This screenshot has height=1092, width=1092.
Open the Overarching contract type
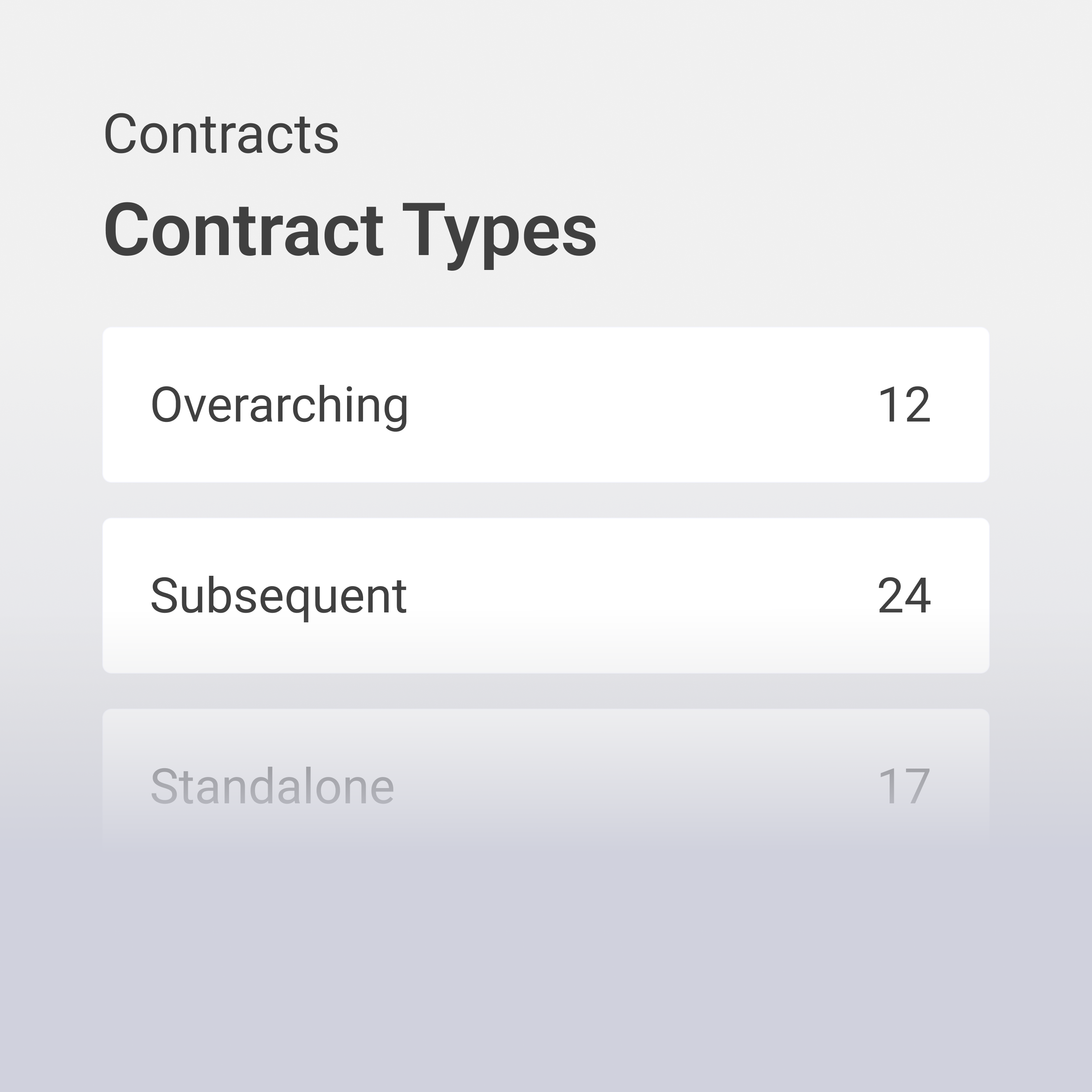546,405
